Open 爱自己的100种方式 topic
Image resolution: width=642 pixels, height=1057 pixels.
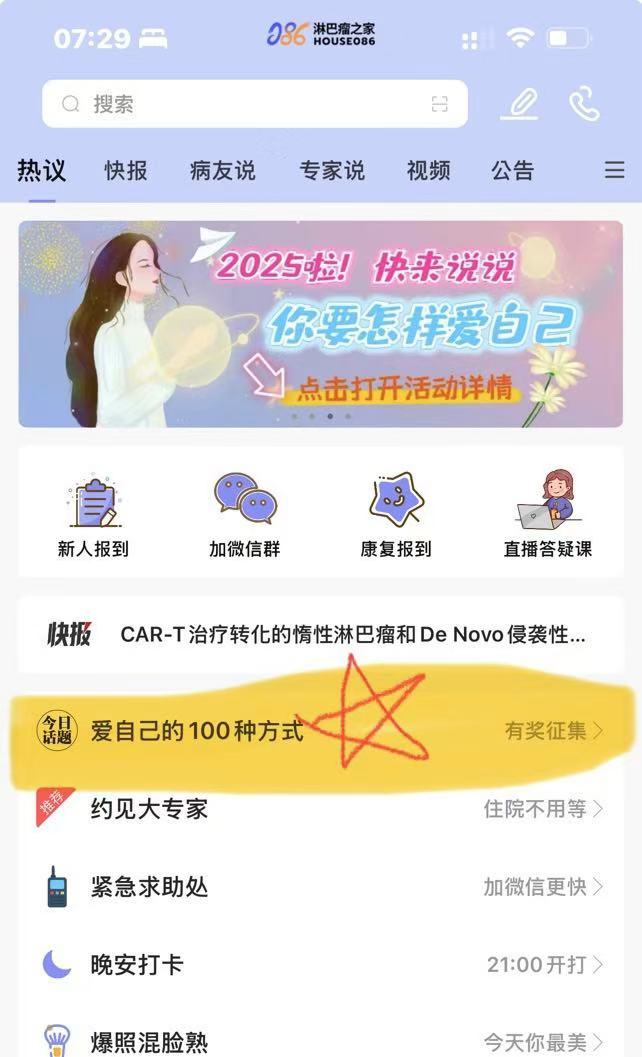197,731
